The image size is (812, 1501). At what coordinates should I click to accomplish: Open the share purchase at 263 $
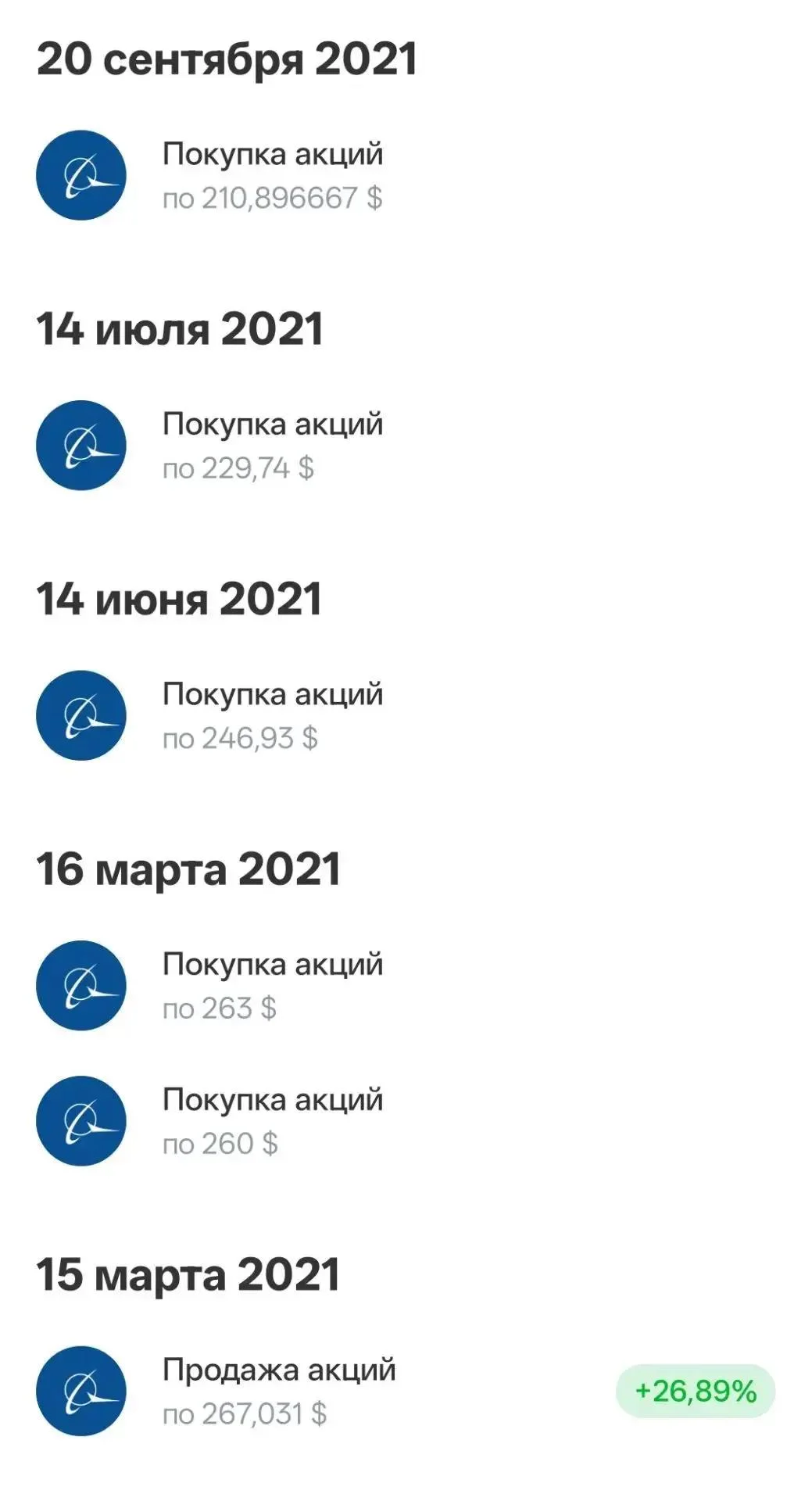(406, 985)
